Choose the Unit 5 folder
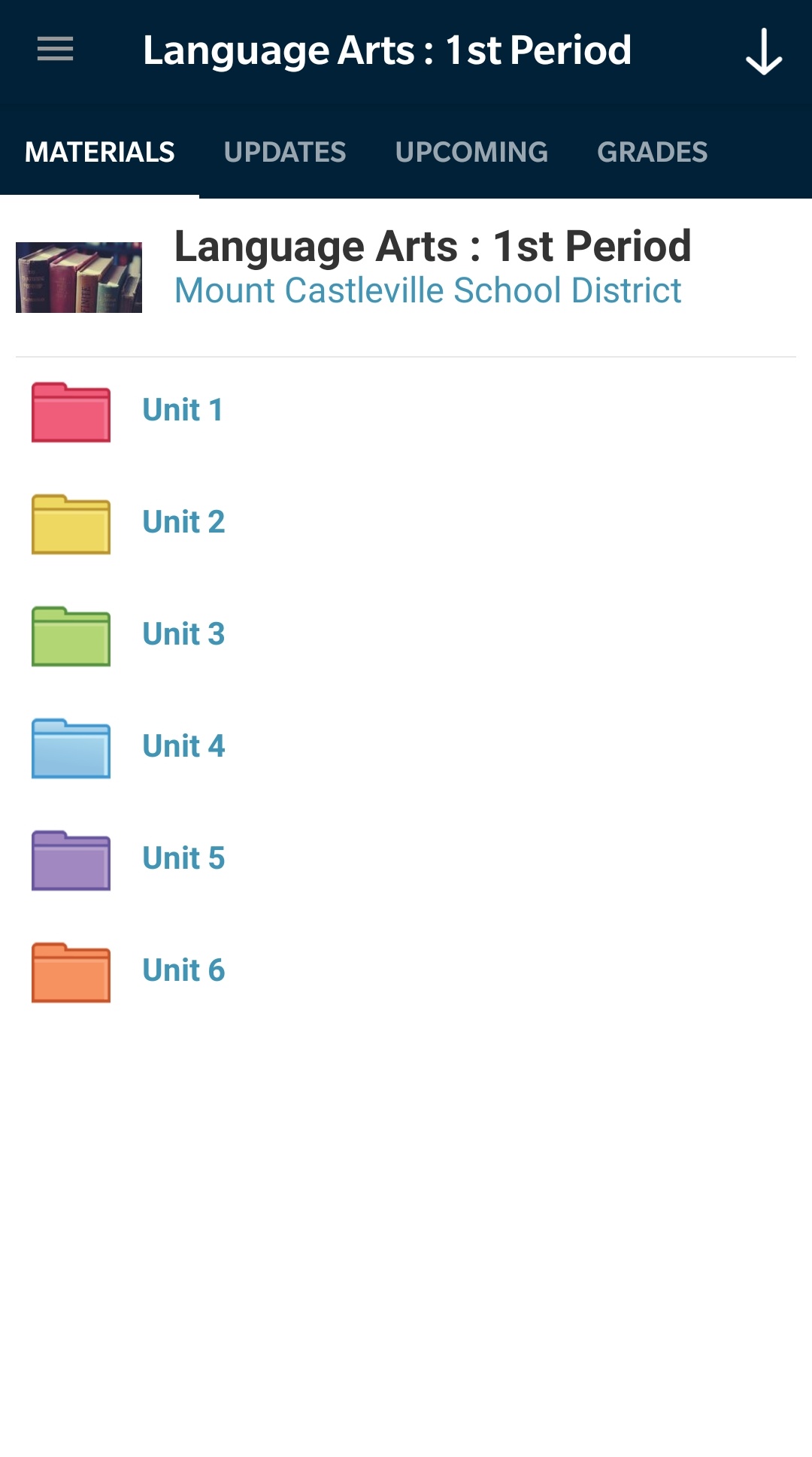Screen dimensions: 812x1457 click(183, 858)
